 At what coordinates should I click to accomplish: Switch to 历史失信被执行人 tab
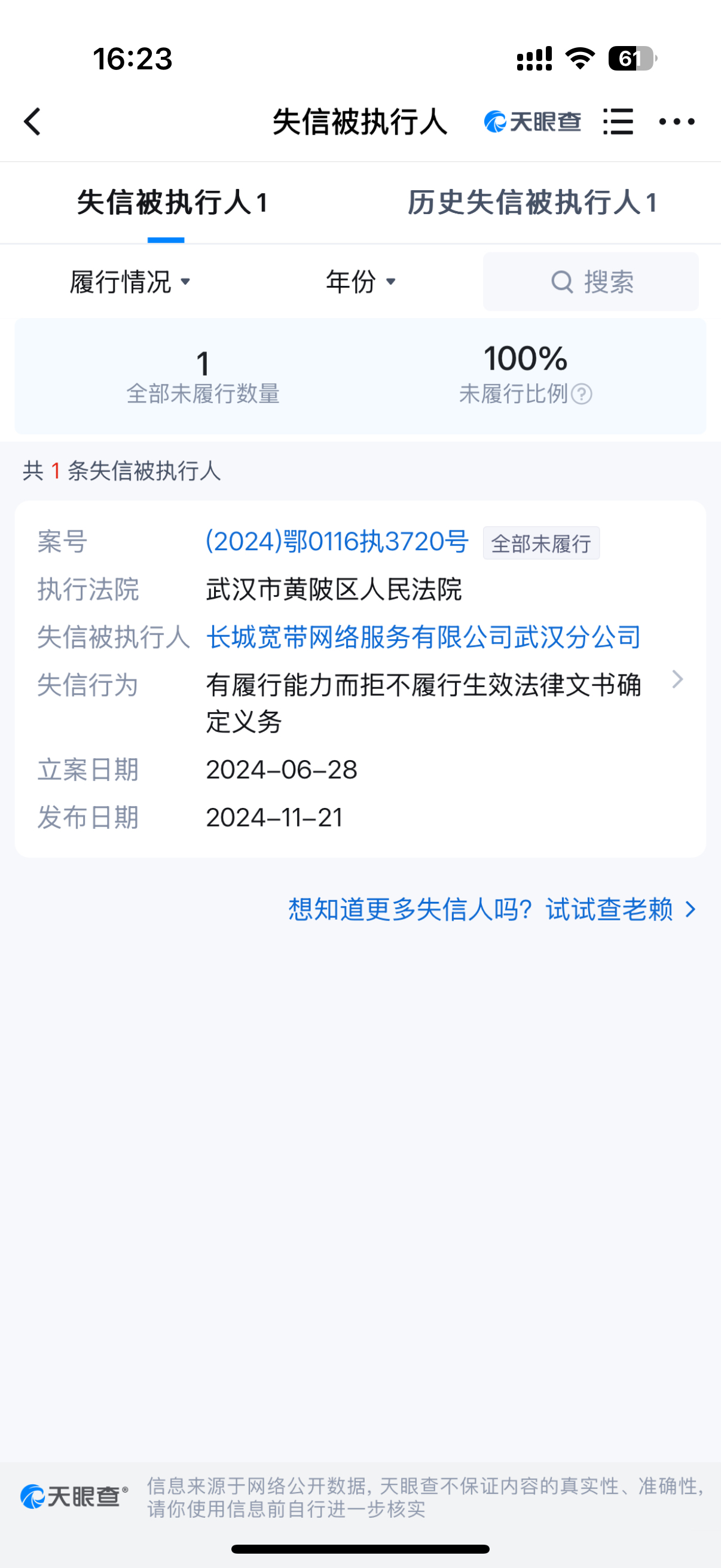tap(531, 203)
